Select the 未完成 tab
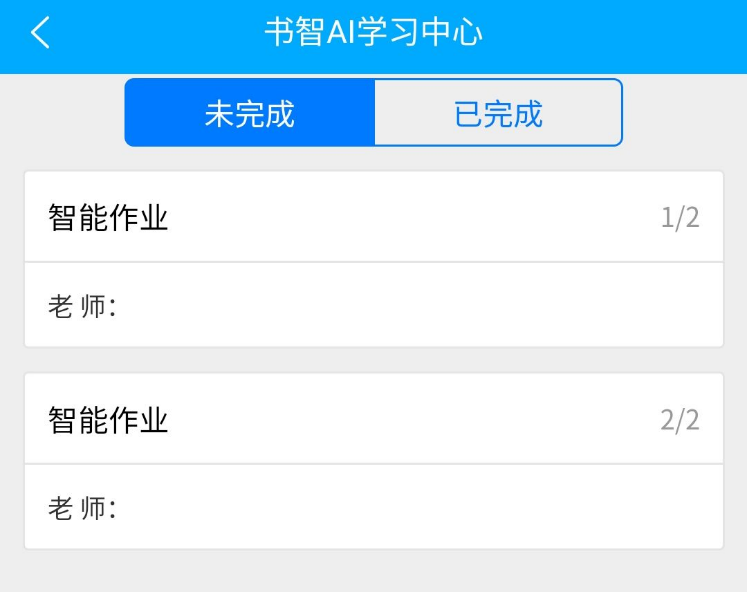This screenshot has width=747, height=592. pyautogui.click(x=250, y=113)
